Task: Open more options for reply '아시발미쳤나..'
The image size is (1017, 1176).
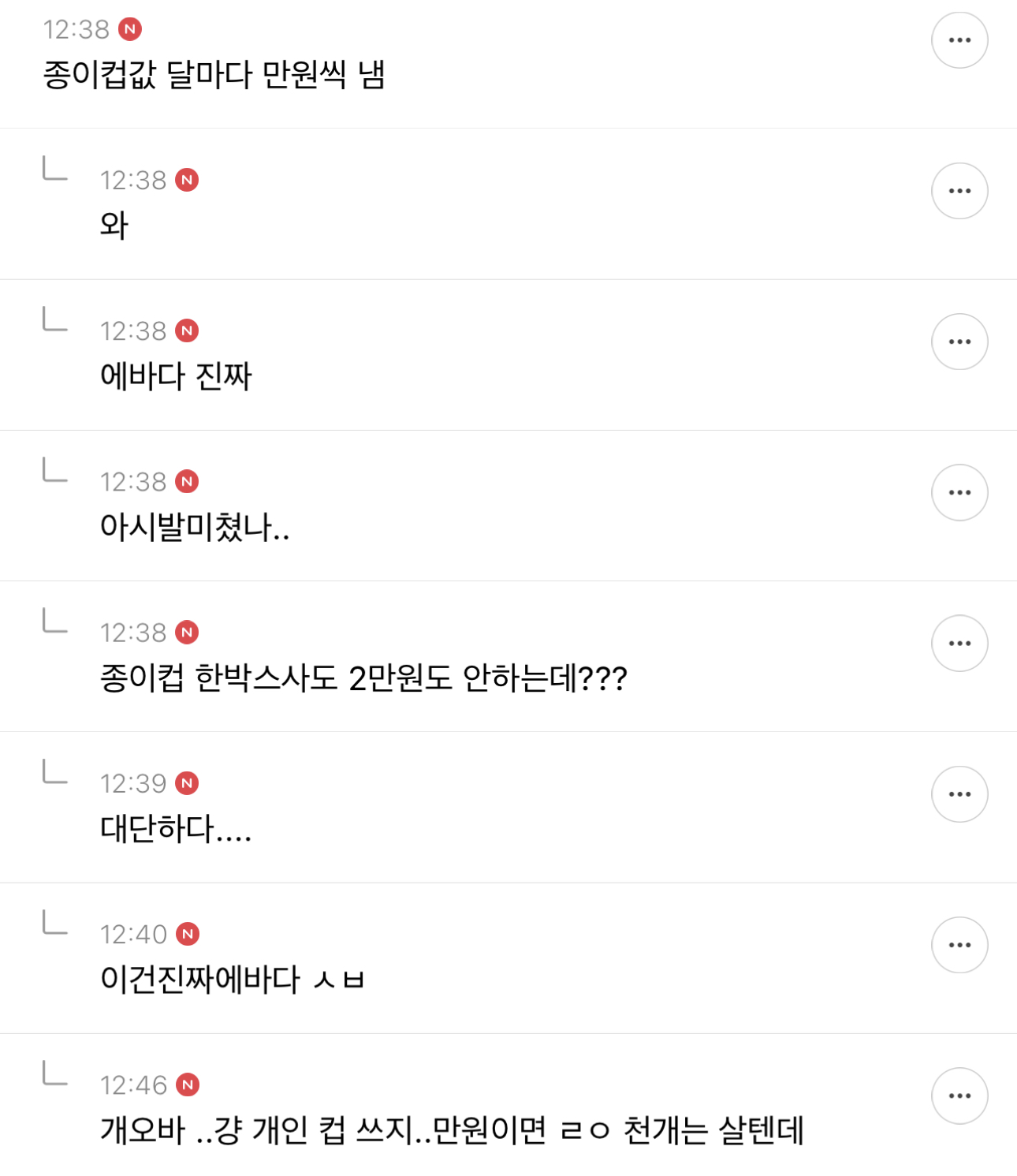Action: [x=959, y=492]
